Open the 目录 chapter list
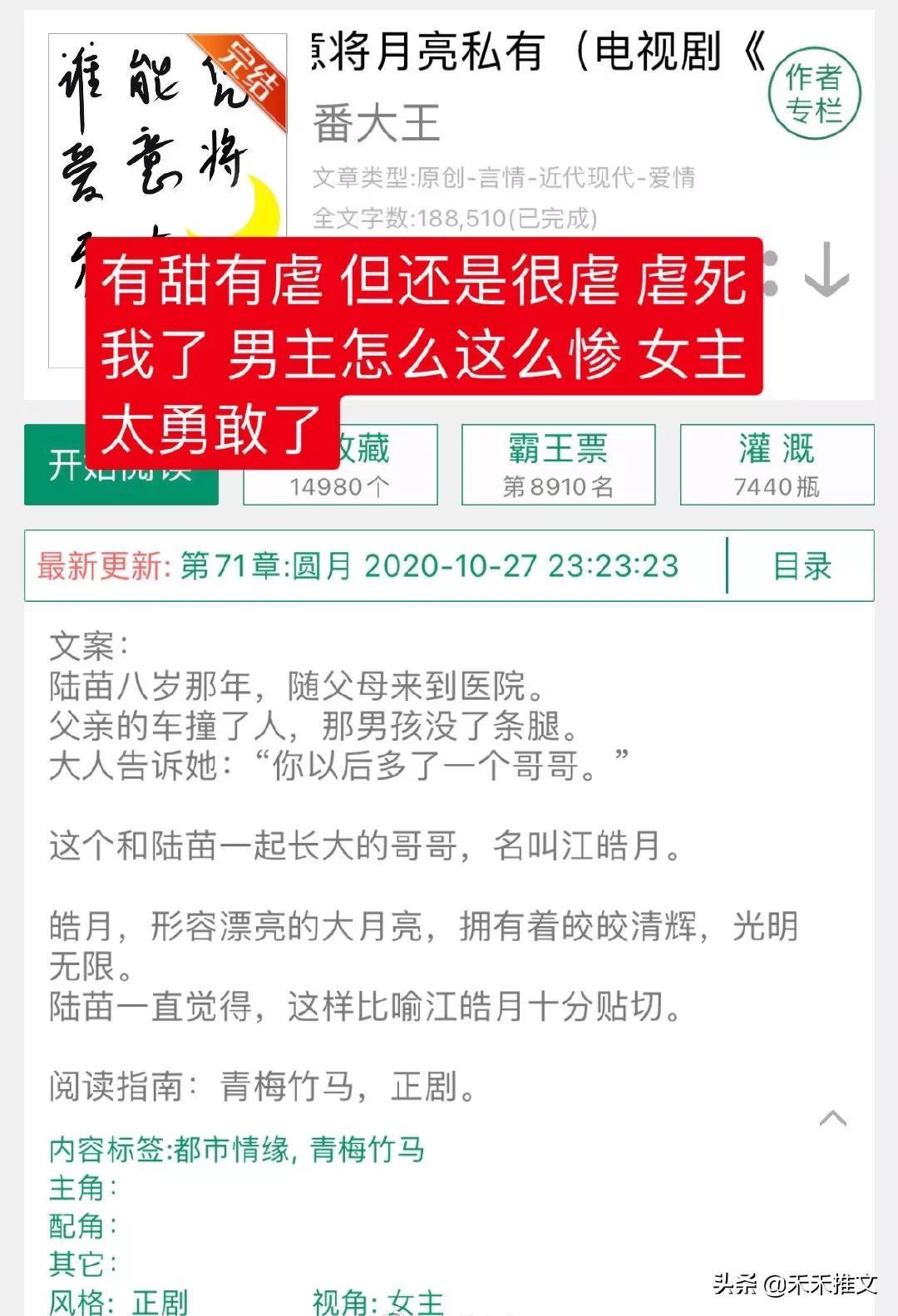The width and height of the screenshot is (898, 1316). tap(802, 566)
